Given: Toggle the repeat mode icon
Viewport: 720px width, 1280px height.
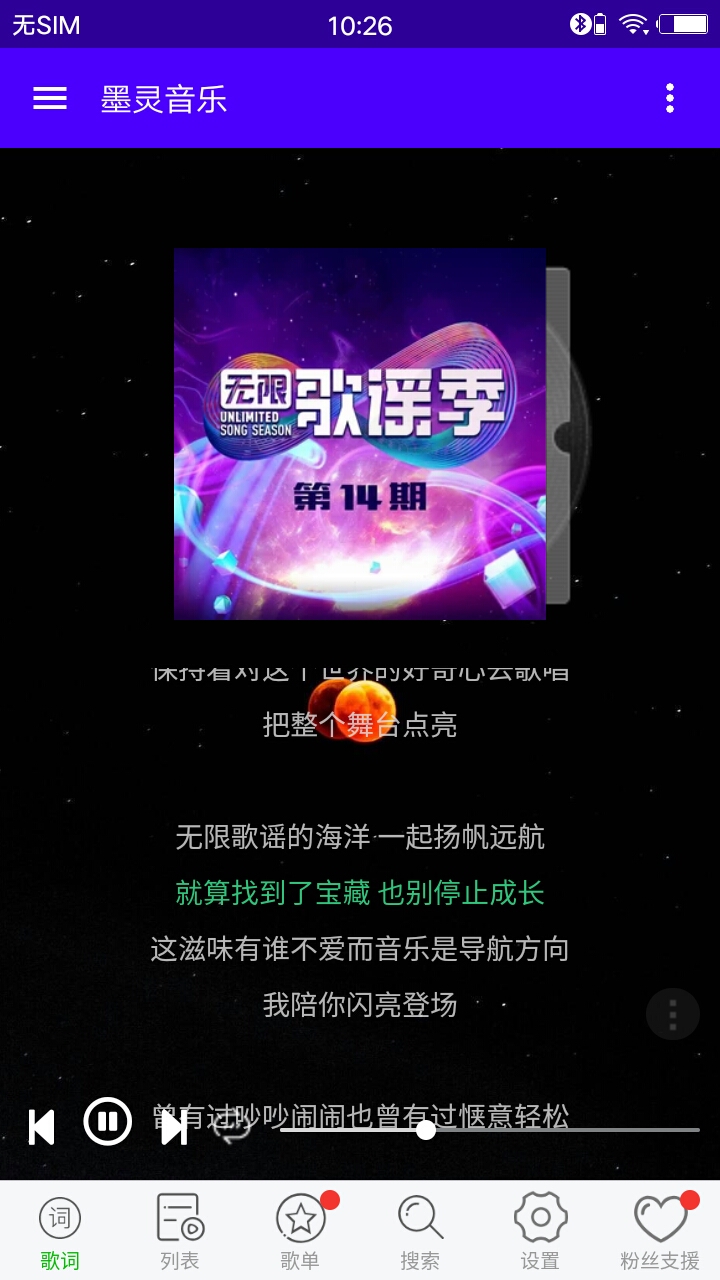Looking at the screenshot, I should click(232, 1127).
